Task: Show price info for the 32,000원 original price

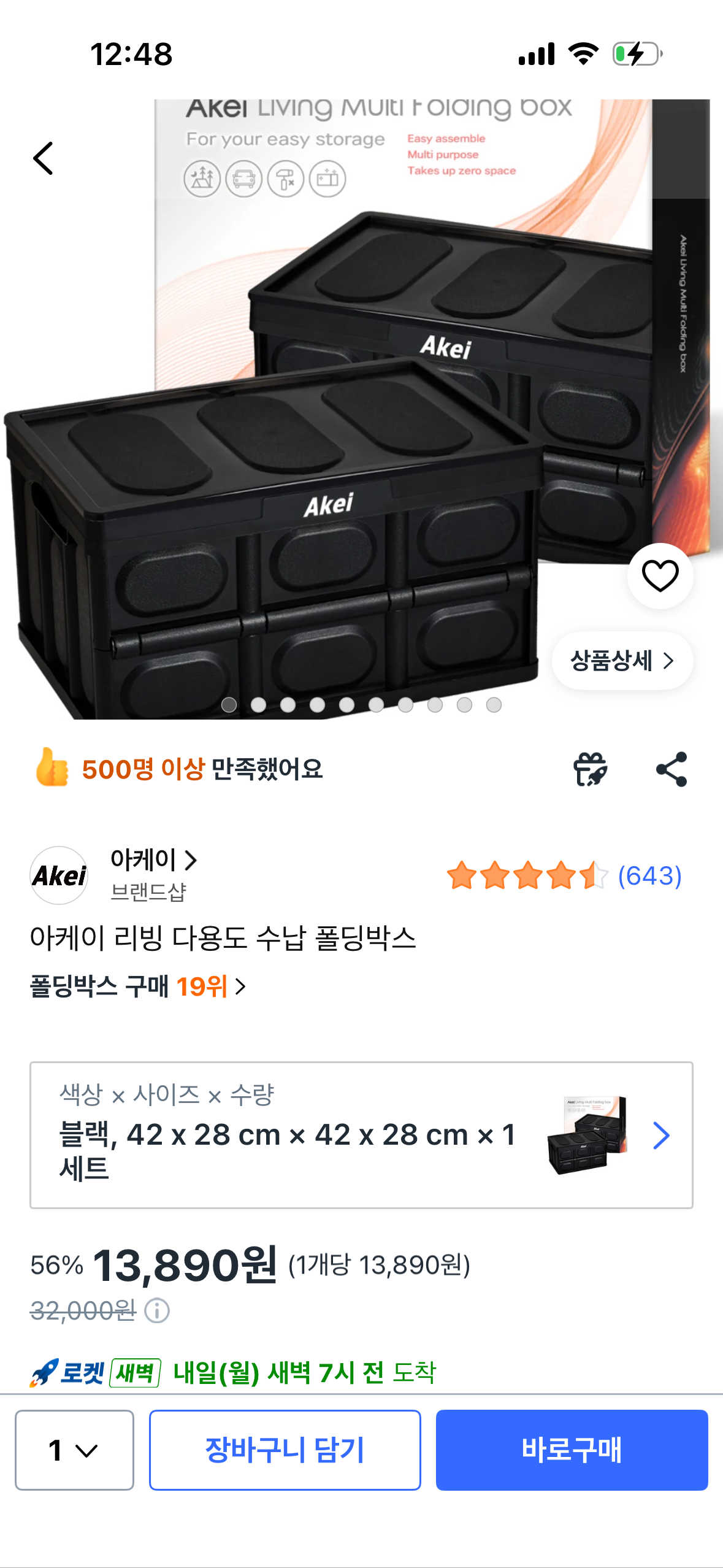Action: tap(157, 1311)
